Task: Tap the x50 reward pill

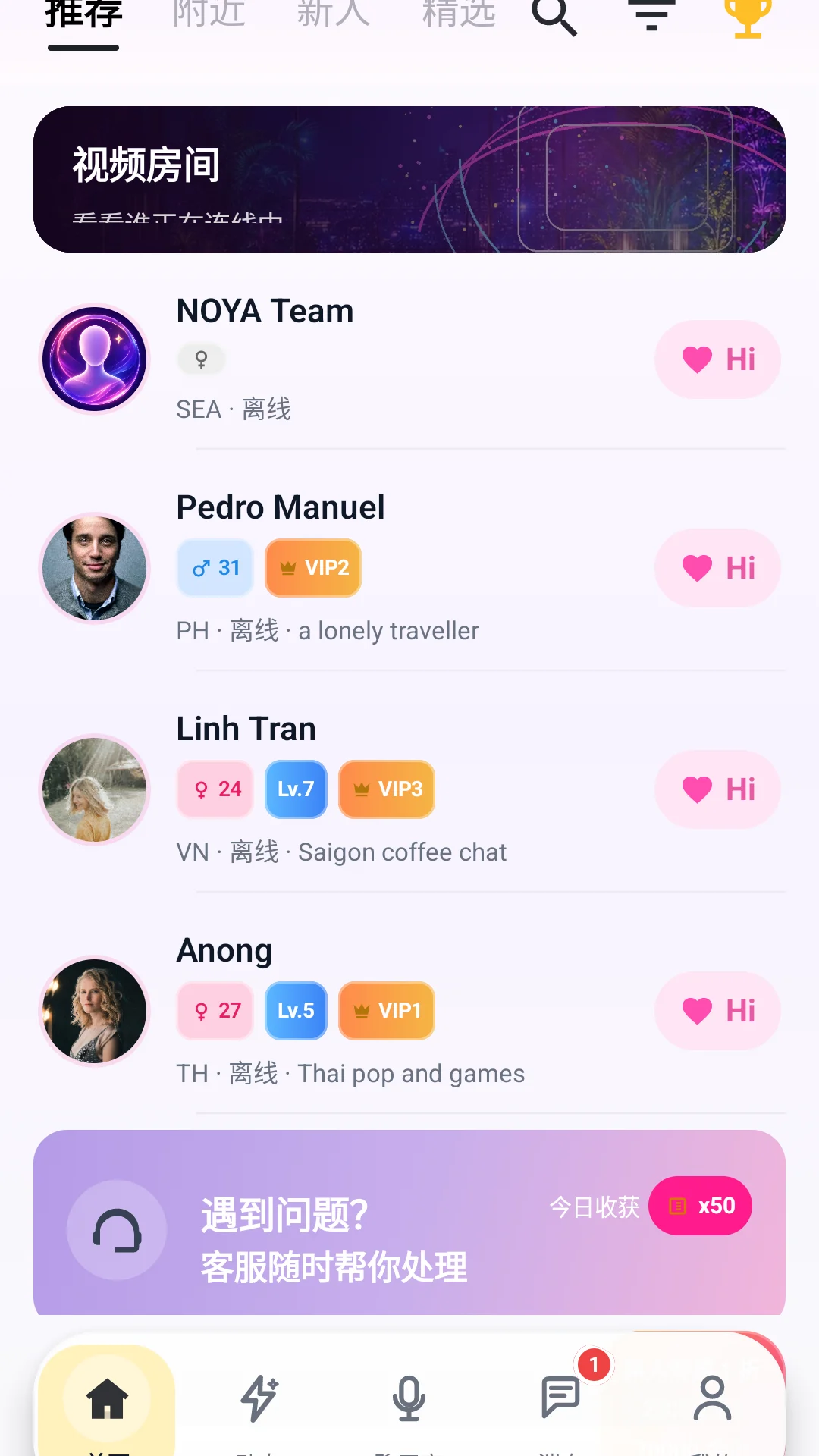Action: [x=700, y=1206]
